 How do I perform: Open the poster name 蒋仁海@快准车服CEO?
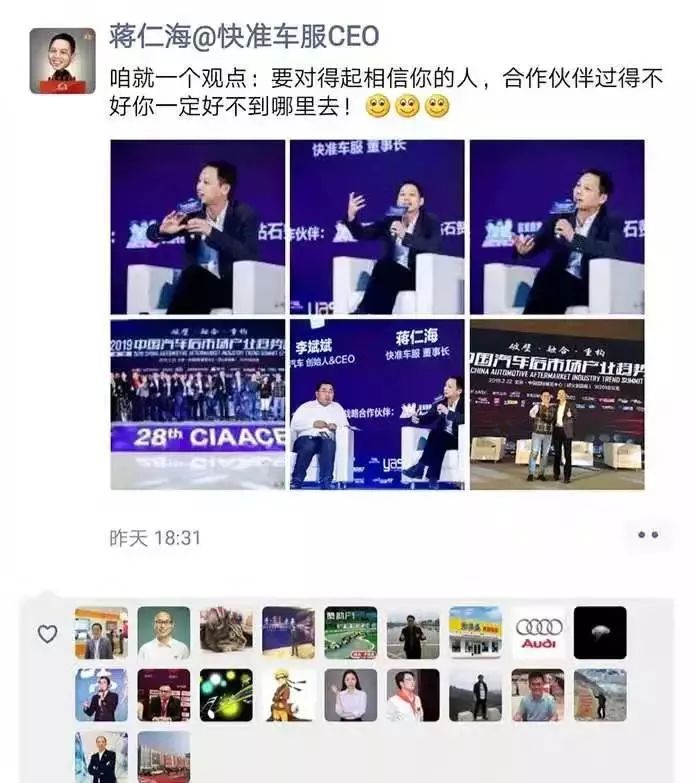[244, 37]
